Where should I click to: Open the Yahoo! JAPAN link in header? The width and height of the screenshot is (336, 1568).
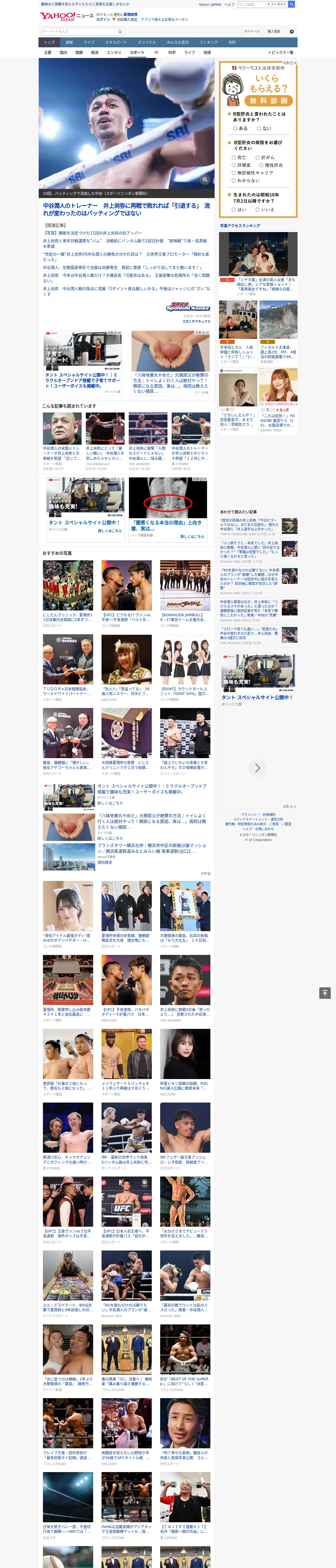click(x=210, y=4)
